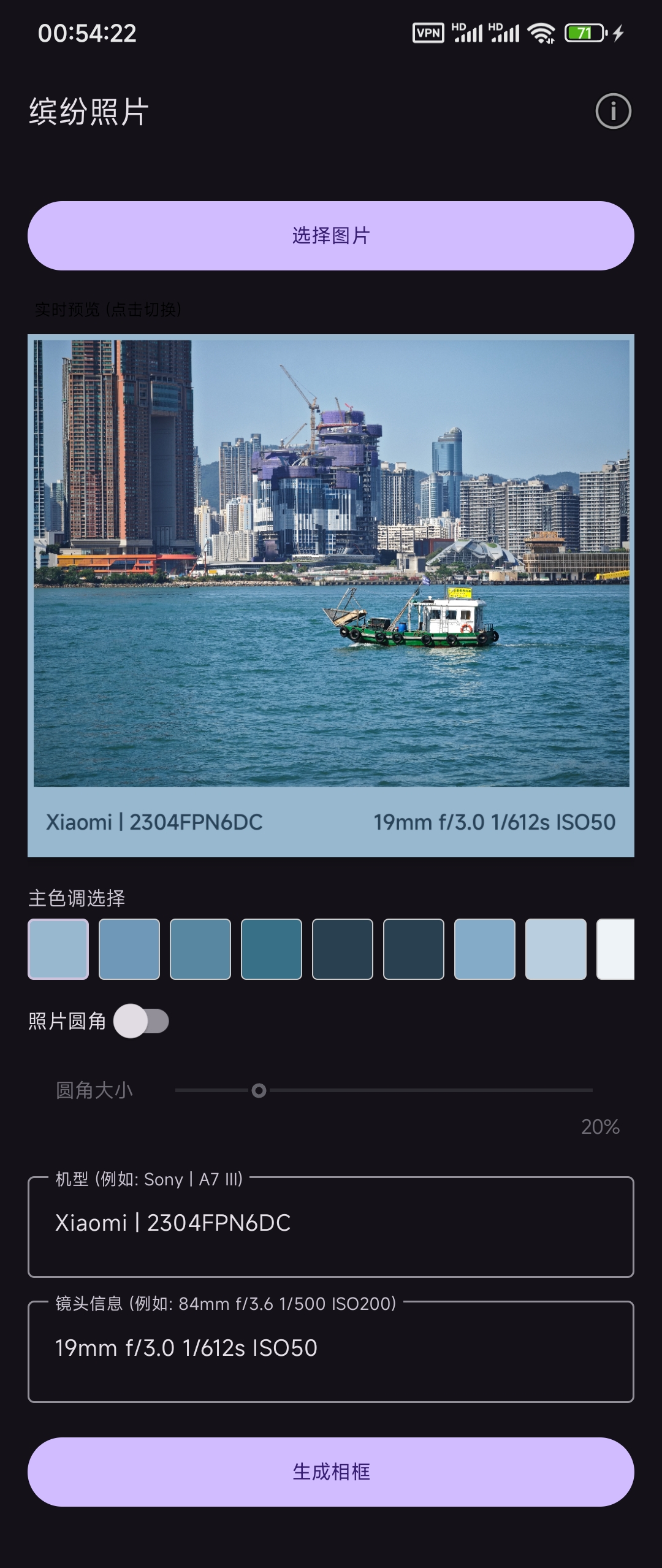Tap 生成相框 to generate the frame

[331, 1471]
